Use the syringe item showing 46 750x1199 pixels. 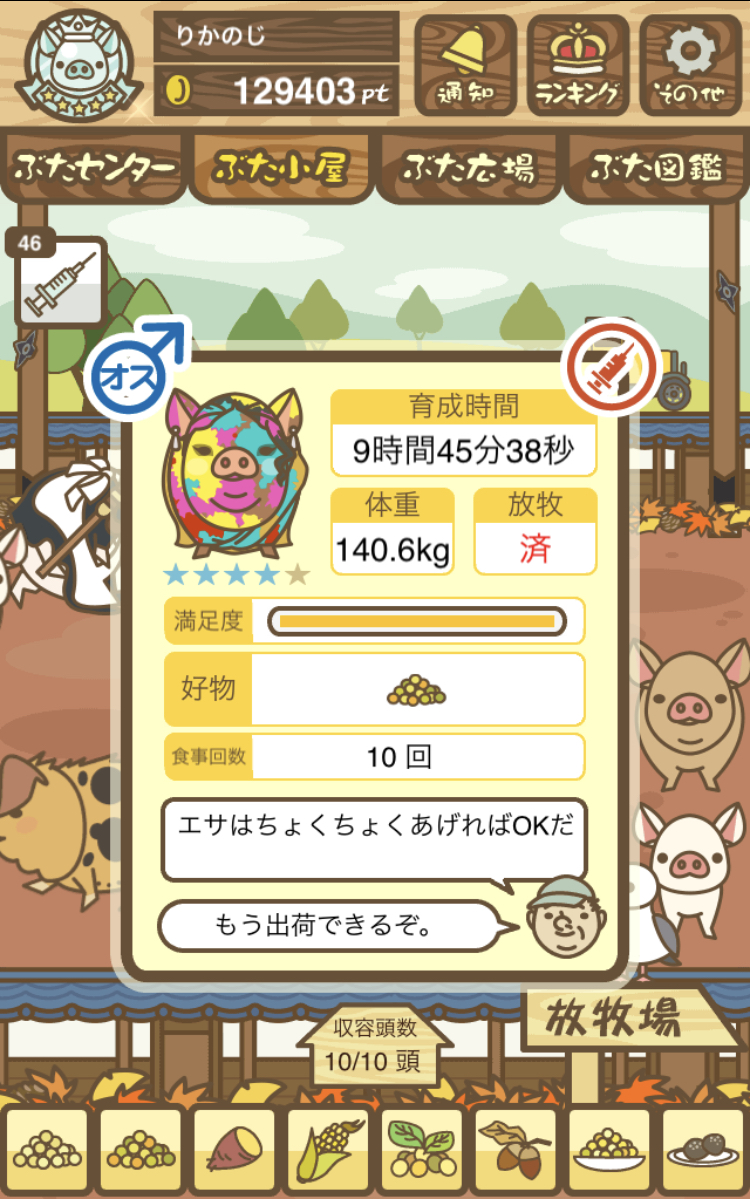(x=60, y=283)
